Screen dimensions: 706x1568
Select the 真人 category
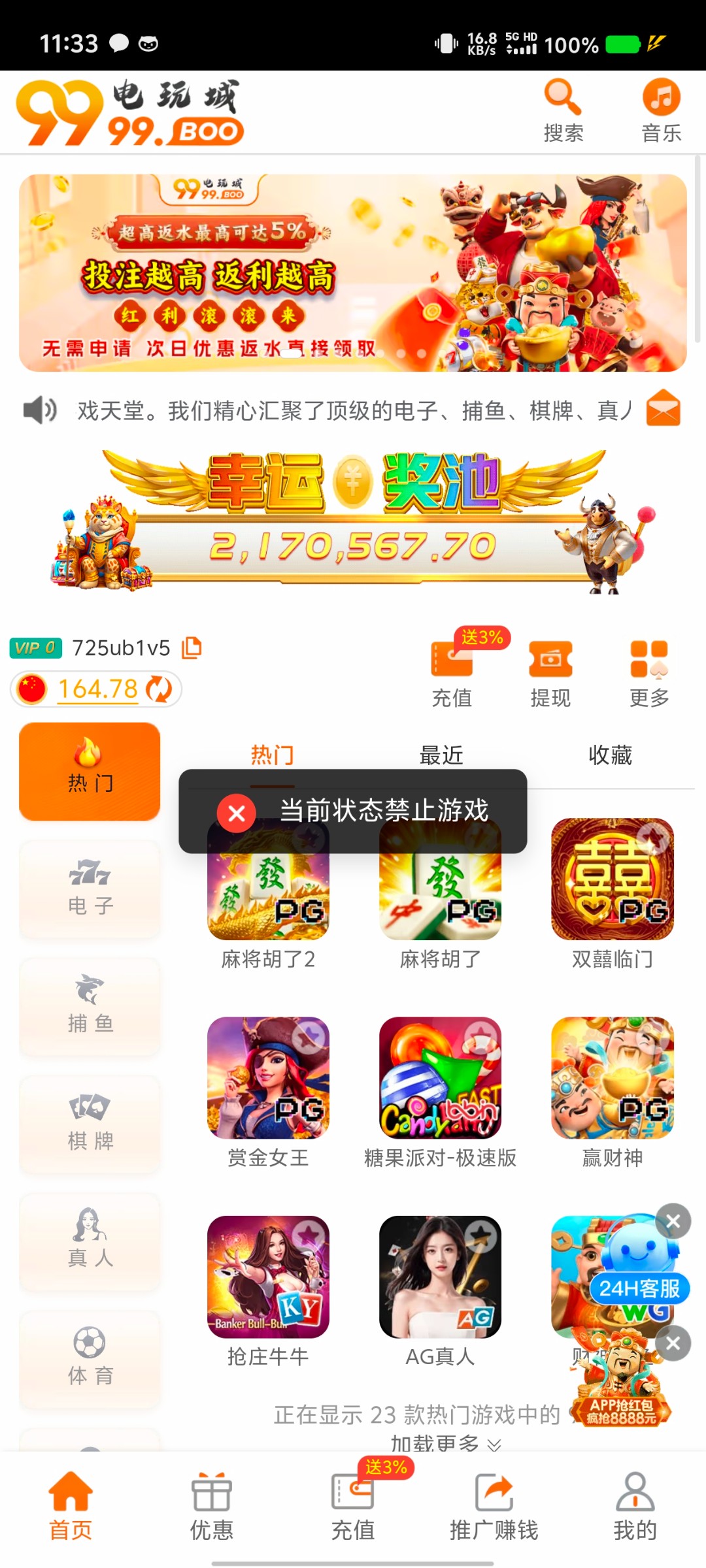pyautogui.click(x=90, y=1241)
